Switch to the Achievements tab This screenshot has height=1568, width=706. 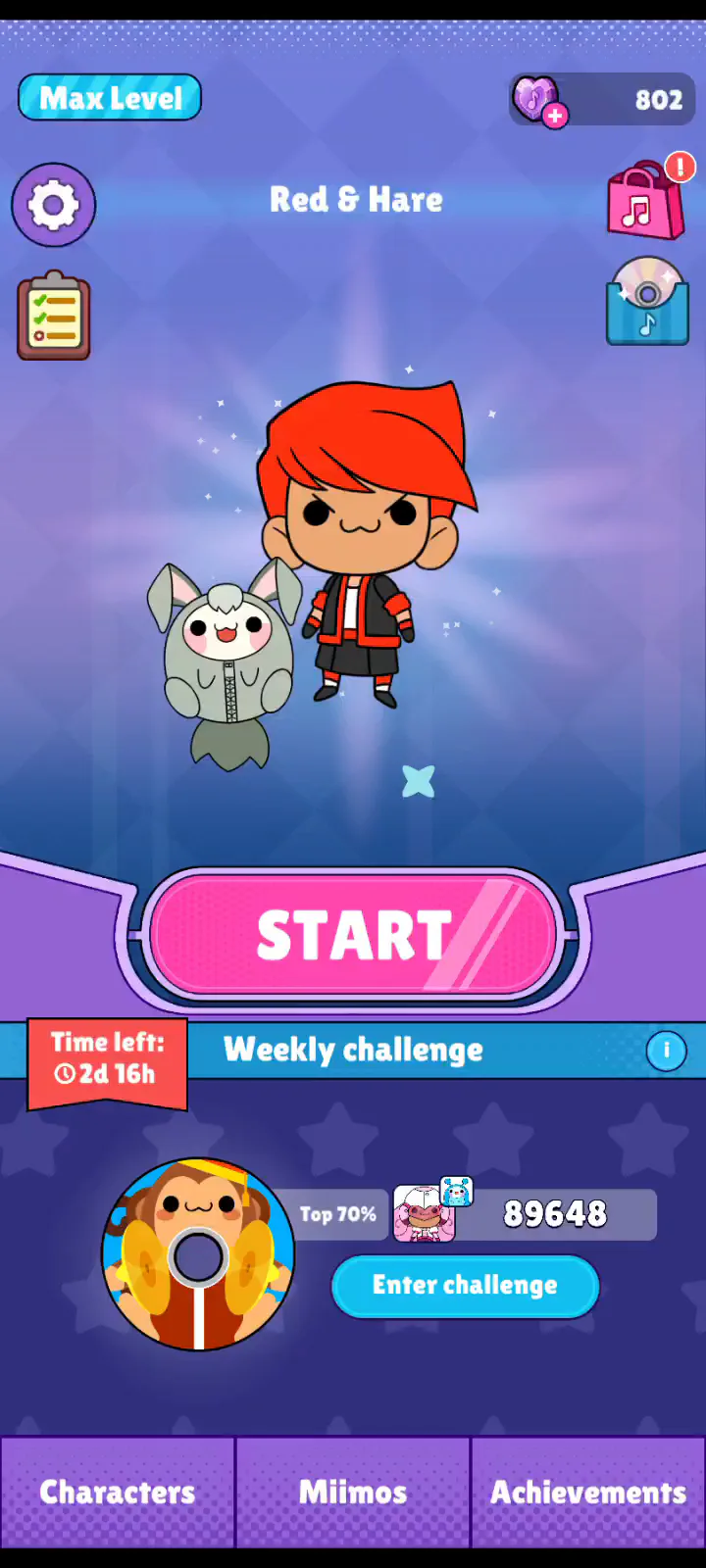tap(588, 1493)
